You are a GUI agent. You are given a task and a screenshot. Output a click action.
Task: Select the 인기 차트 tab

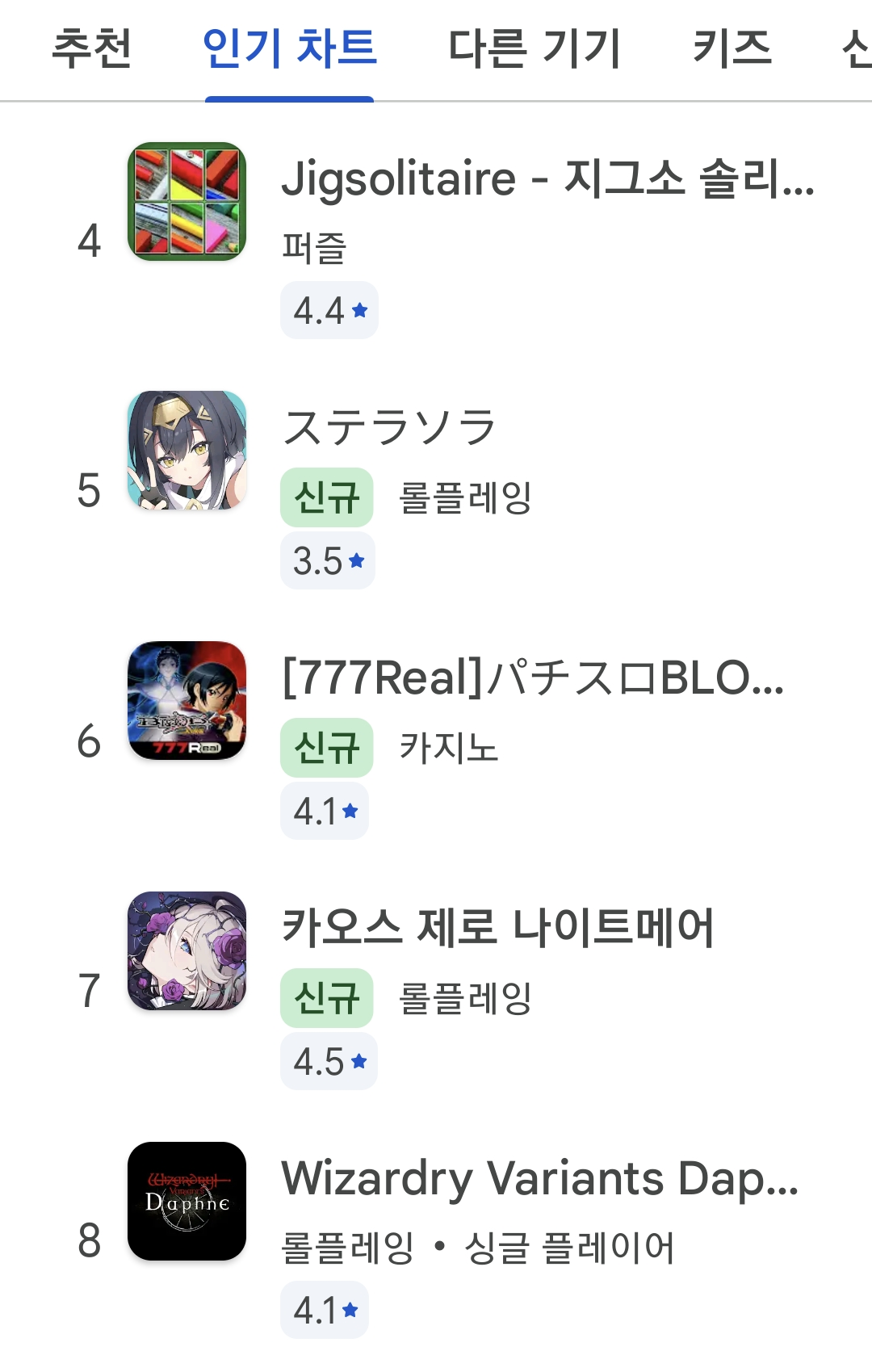[x=289, y=48]
